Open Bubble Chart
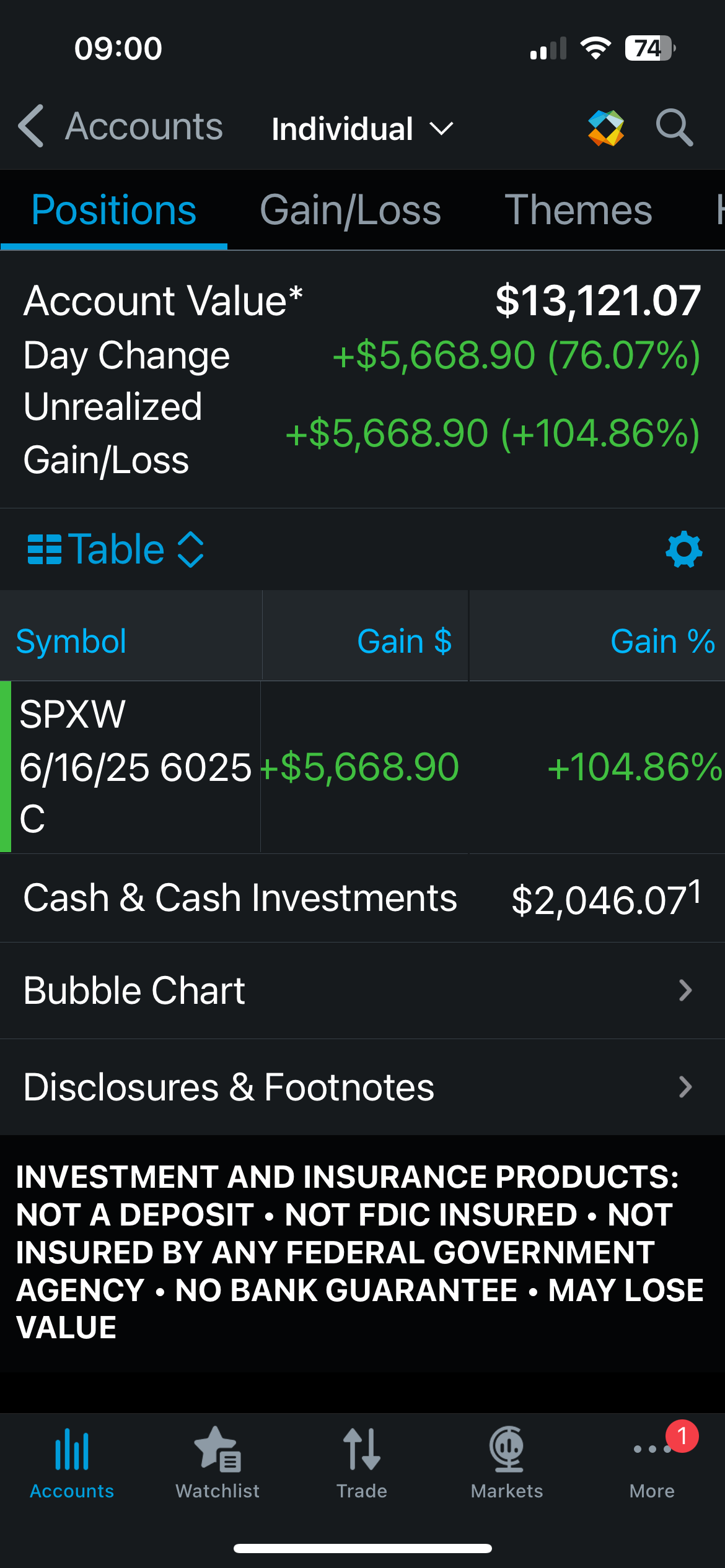 tap(362, 990)
